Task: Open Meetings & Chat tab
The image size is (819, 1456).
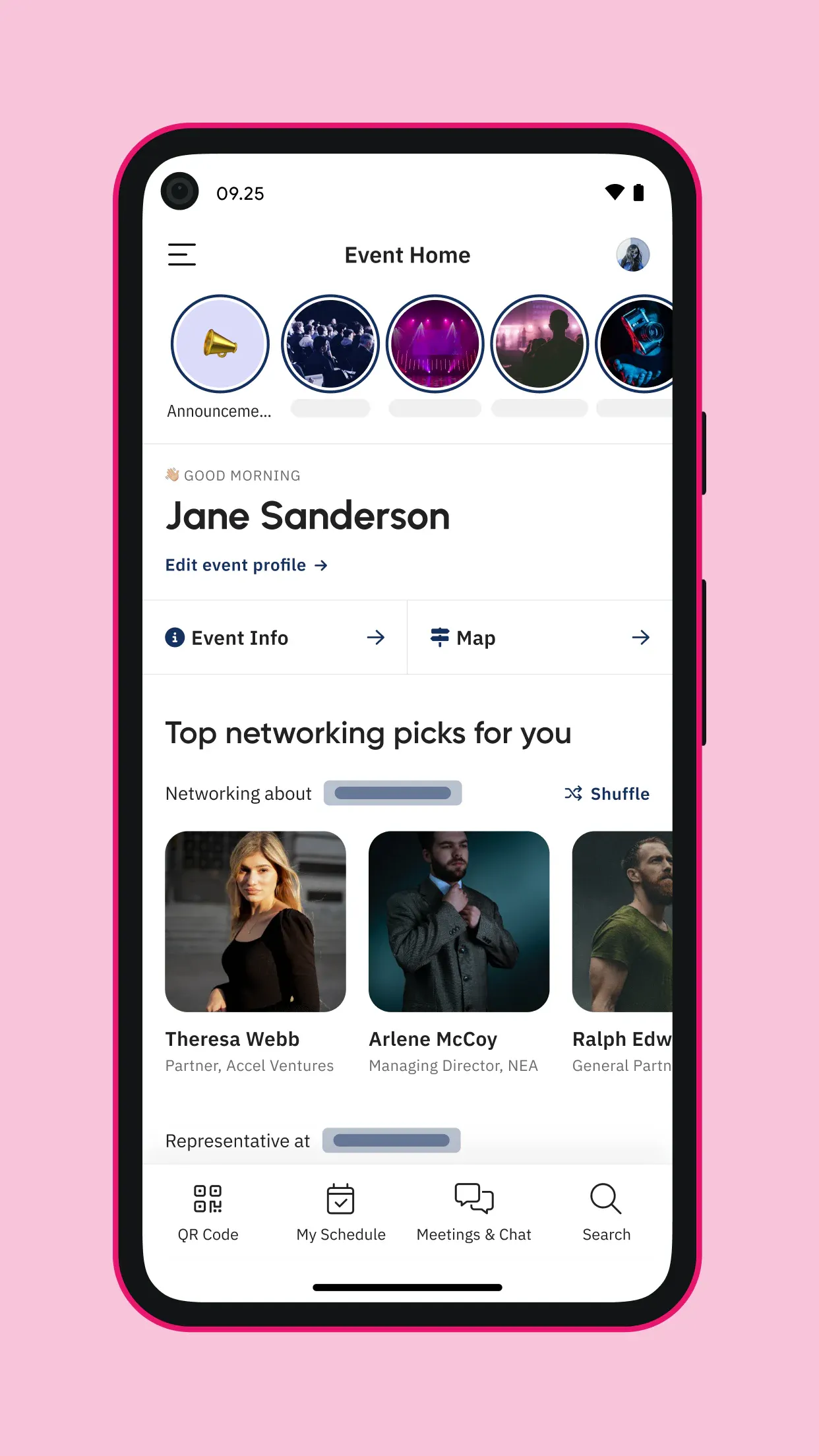Action: pos(473,1213)
